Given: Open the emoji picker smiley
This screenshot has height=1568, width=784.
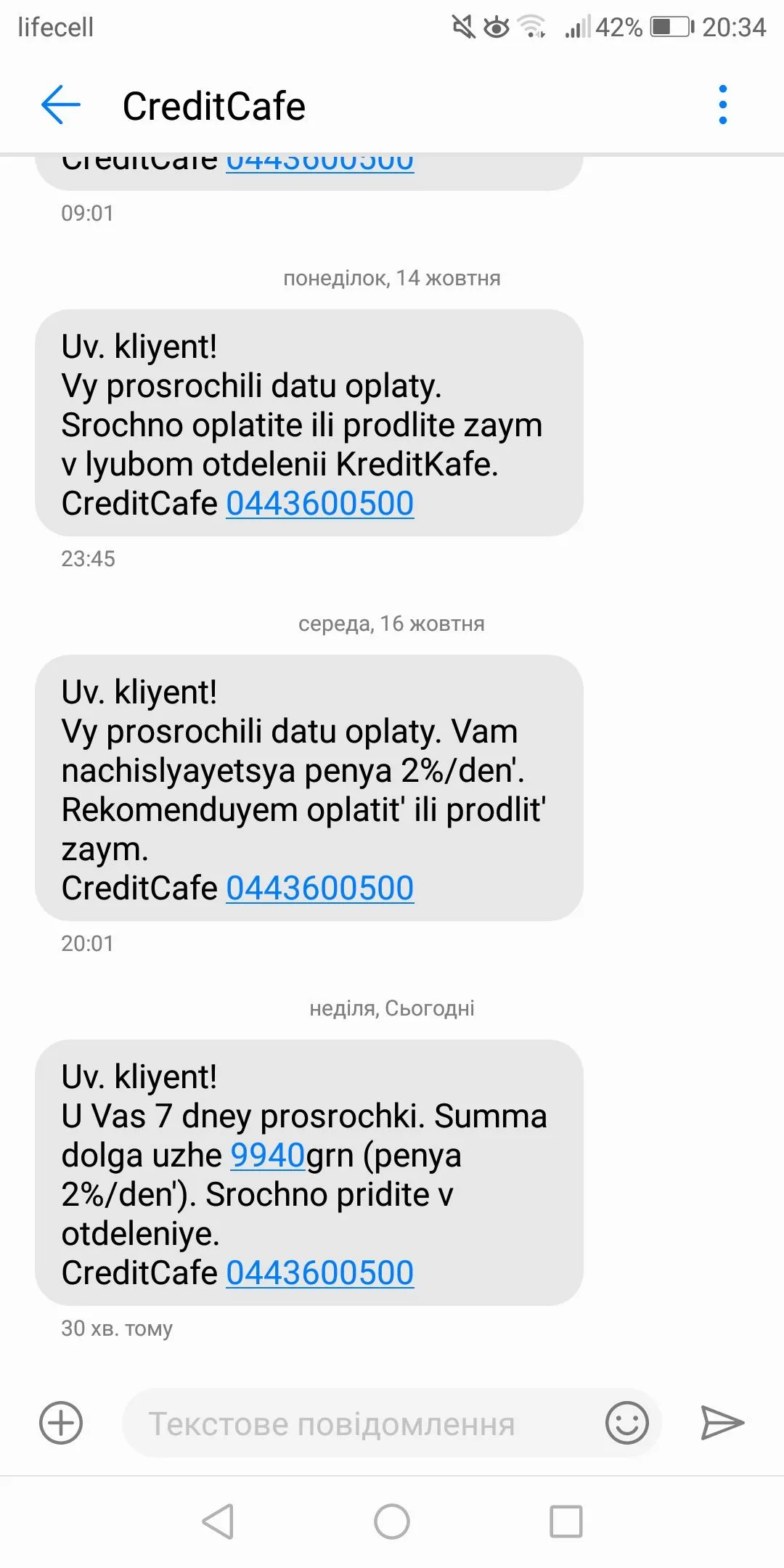Looking at the screenshot, I should point(626,1423).
